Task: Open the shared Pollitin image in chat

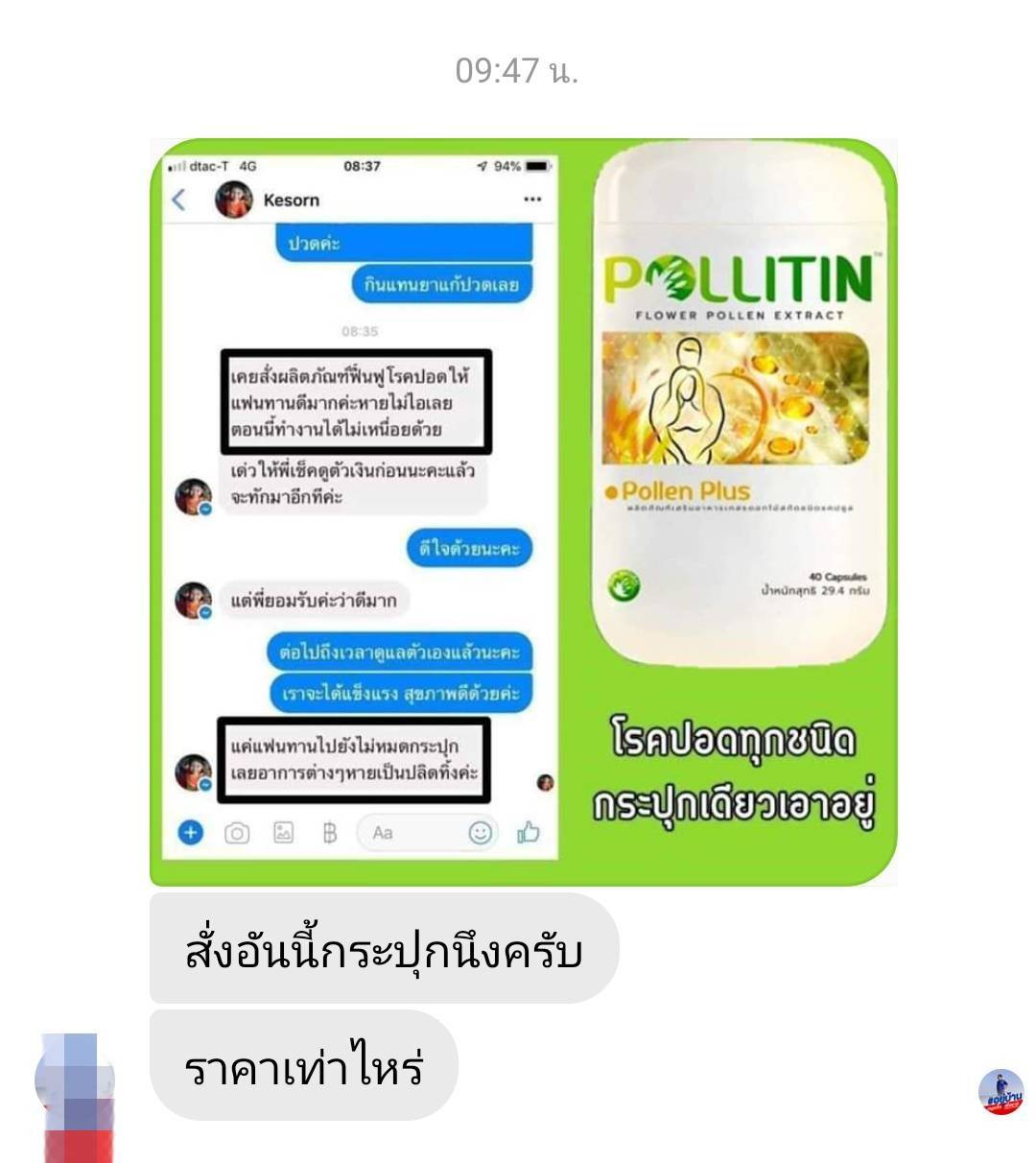Action: click(524, 511)
